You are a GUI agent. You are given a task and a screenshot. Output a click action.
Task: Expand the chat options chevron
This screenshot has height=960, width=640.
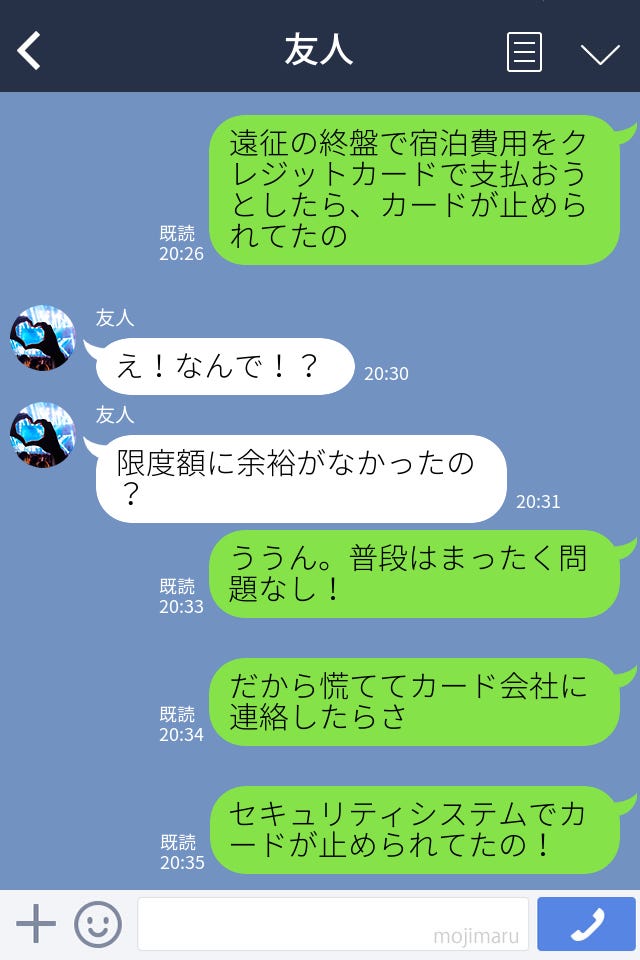[600, 53]
